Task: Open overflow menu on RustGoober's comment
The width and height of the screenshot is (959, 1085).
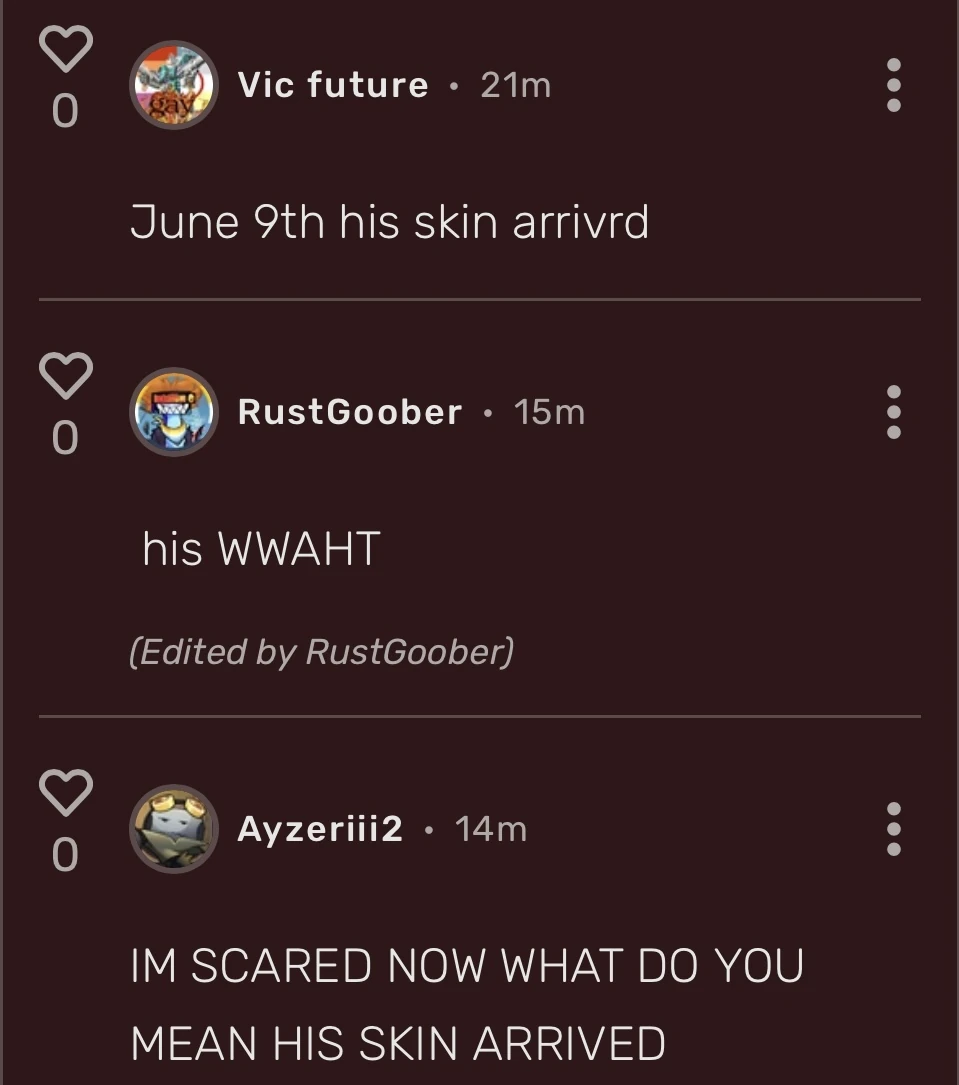Action: (893, 412)
